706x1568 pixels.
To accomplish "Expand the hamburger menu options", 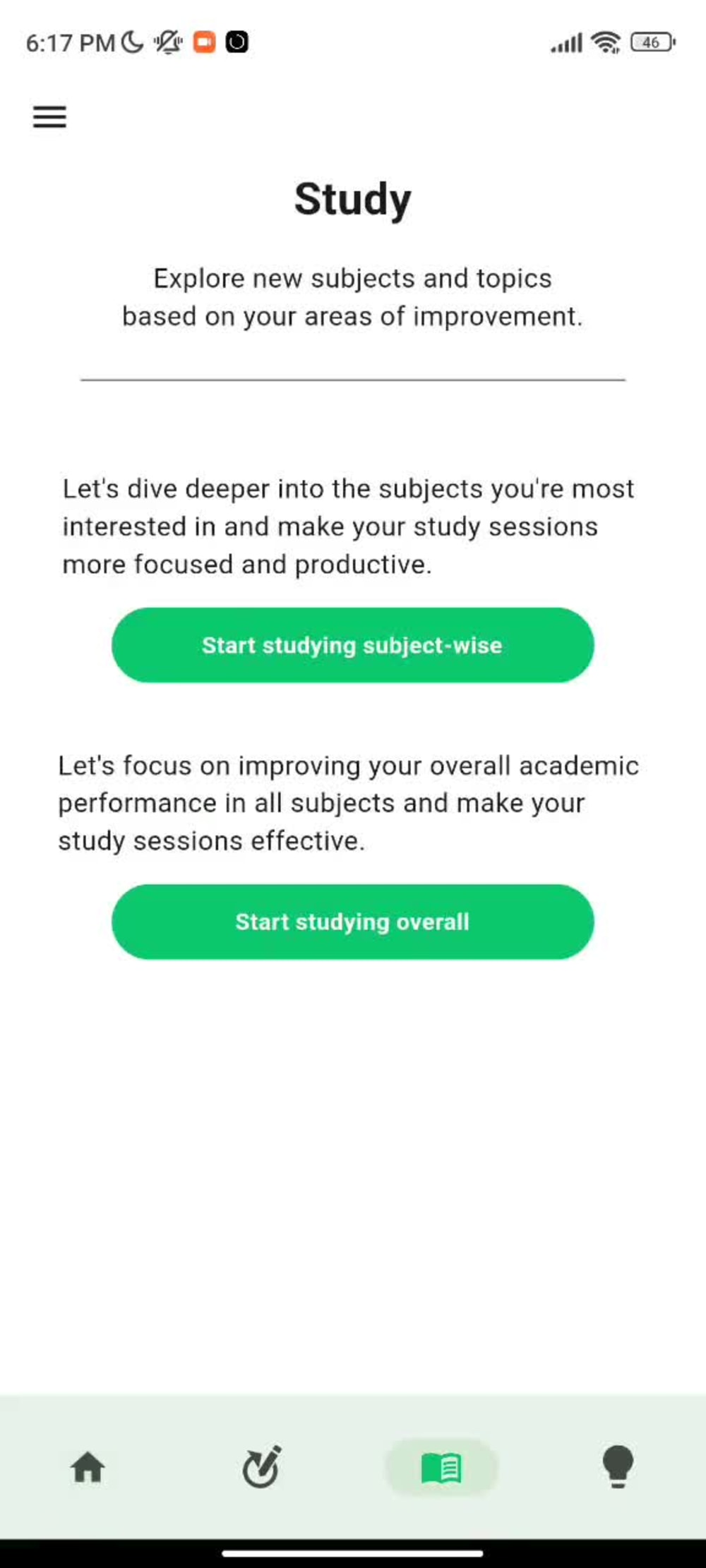I will point(49,117).
